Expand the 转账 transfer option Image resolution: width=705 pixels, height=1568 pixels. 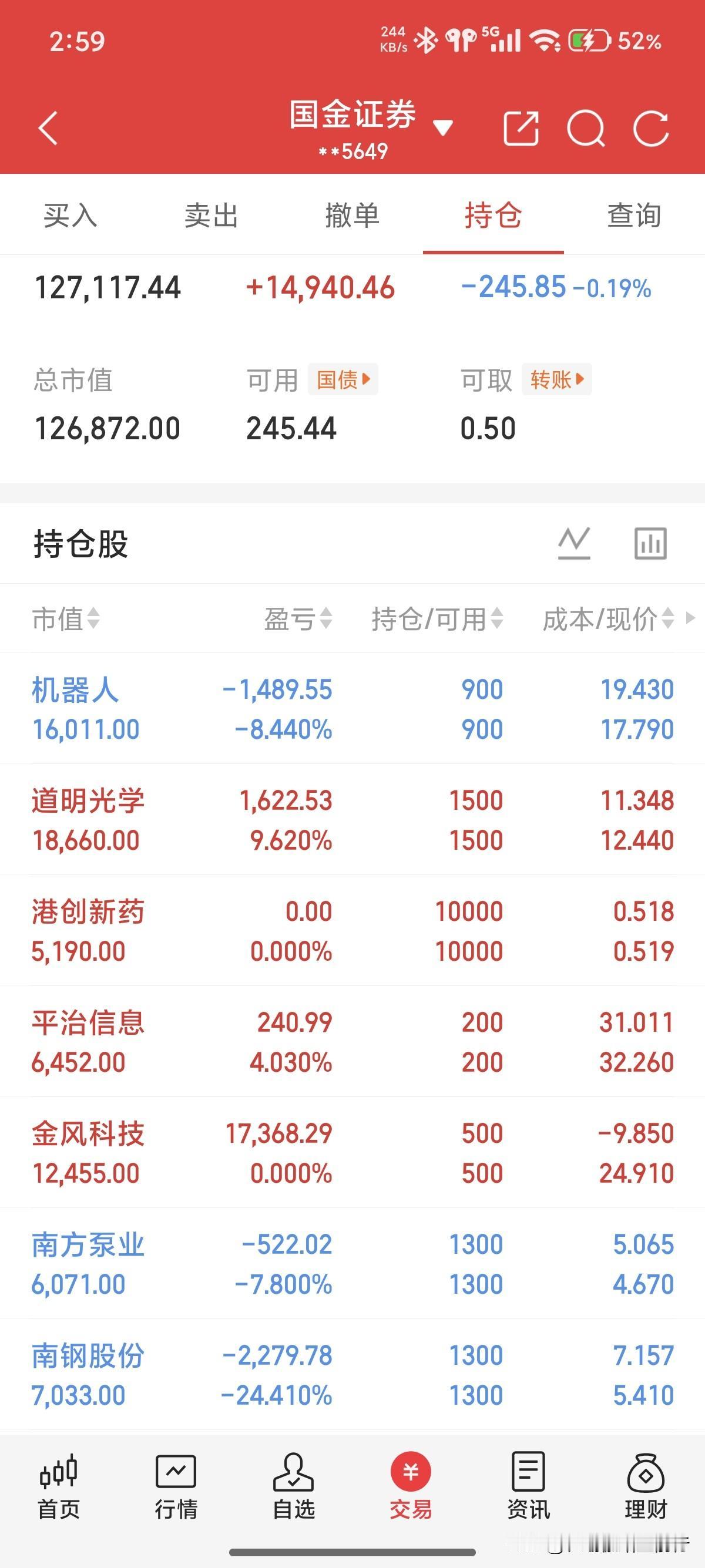coord(555,379)
